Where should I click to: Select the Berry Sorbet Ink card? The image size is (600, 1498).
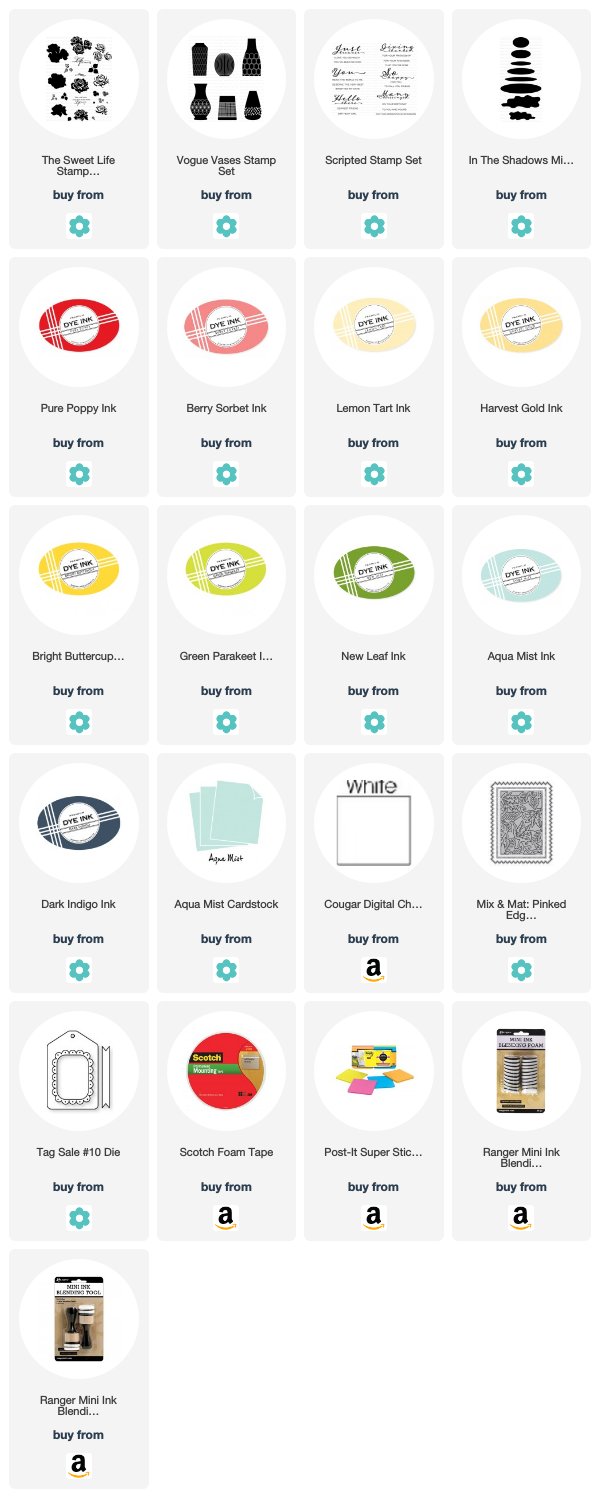[x=226, y=326]
